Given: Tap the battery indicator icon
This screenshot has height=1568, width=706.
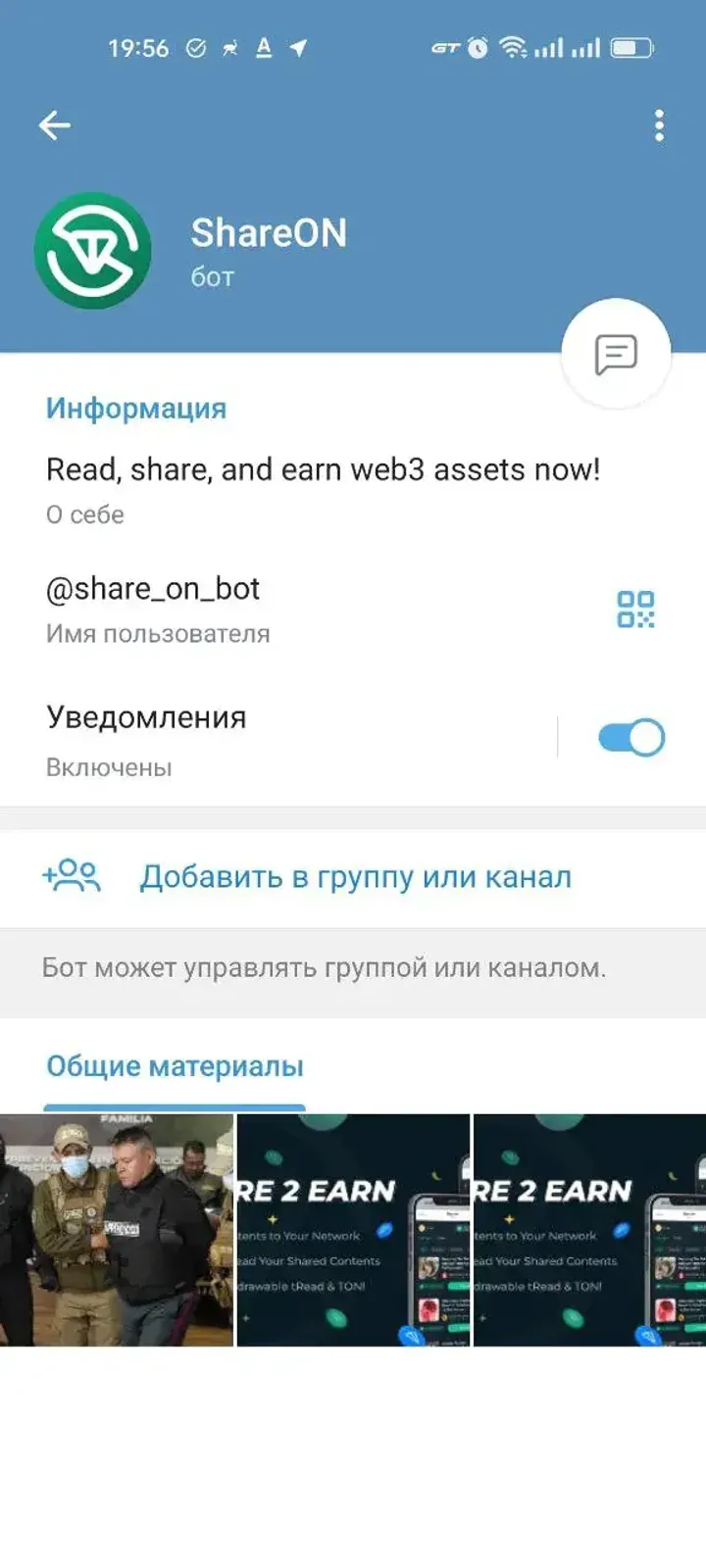Looking at the screenshot, I should coord(632,46).
